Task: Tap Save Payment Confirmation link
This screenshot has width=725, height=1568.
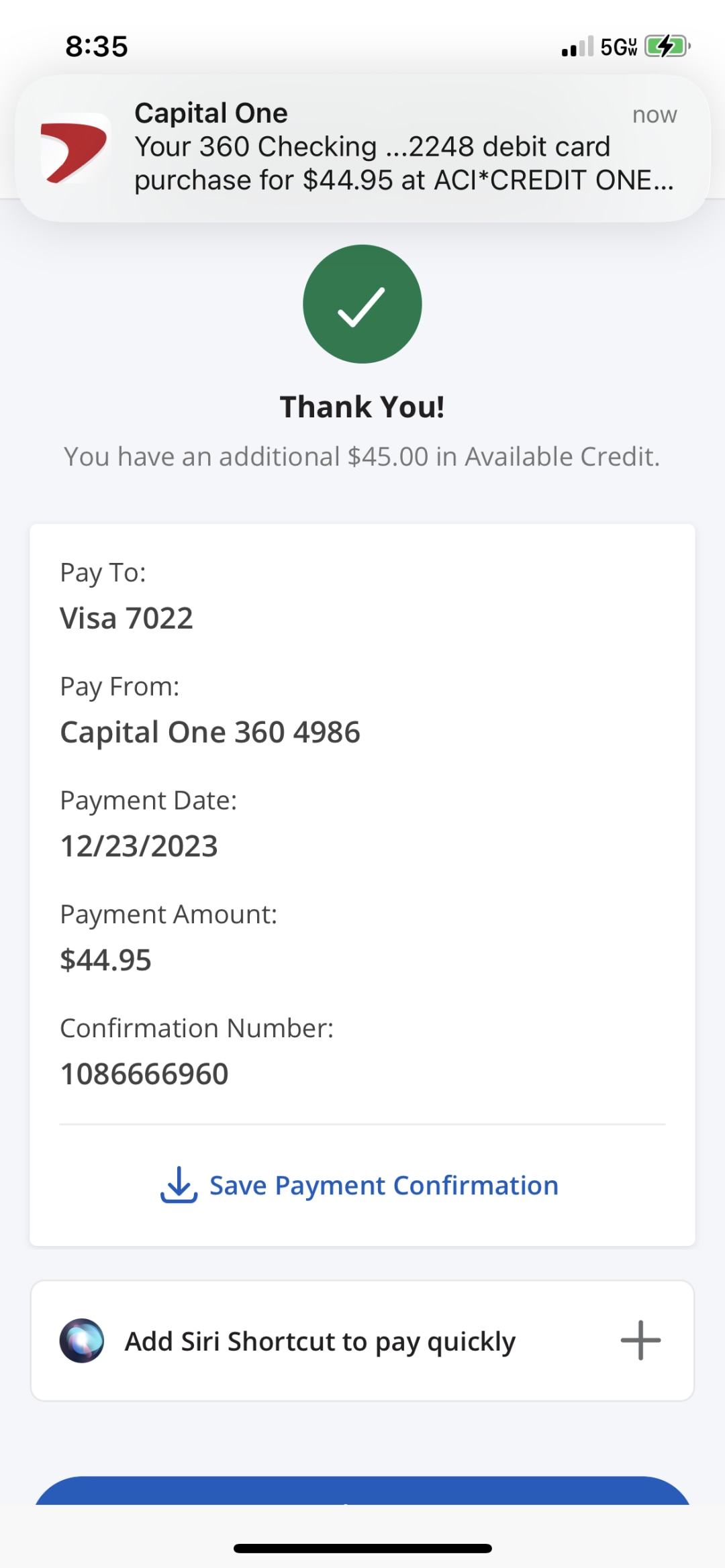Action: point(360,1185)
